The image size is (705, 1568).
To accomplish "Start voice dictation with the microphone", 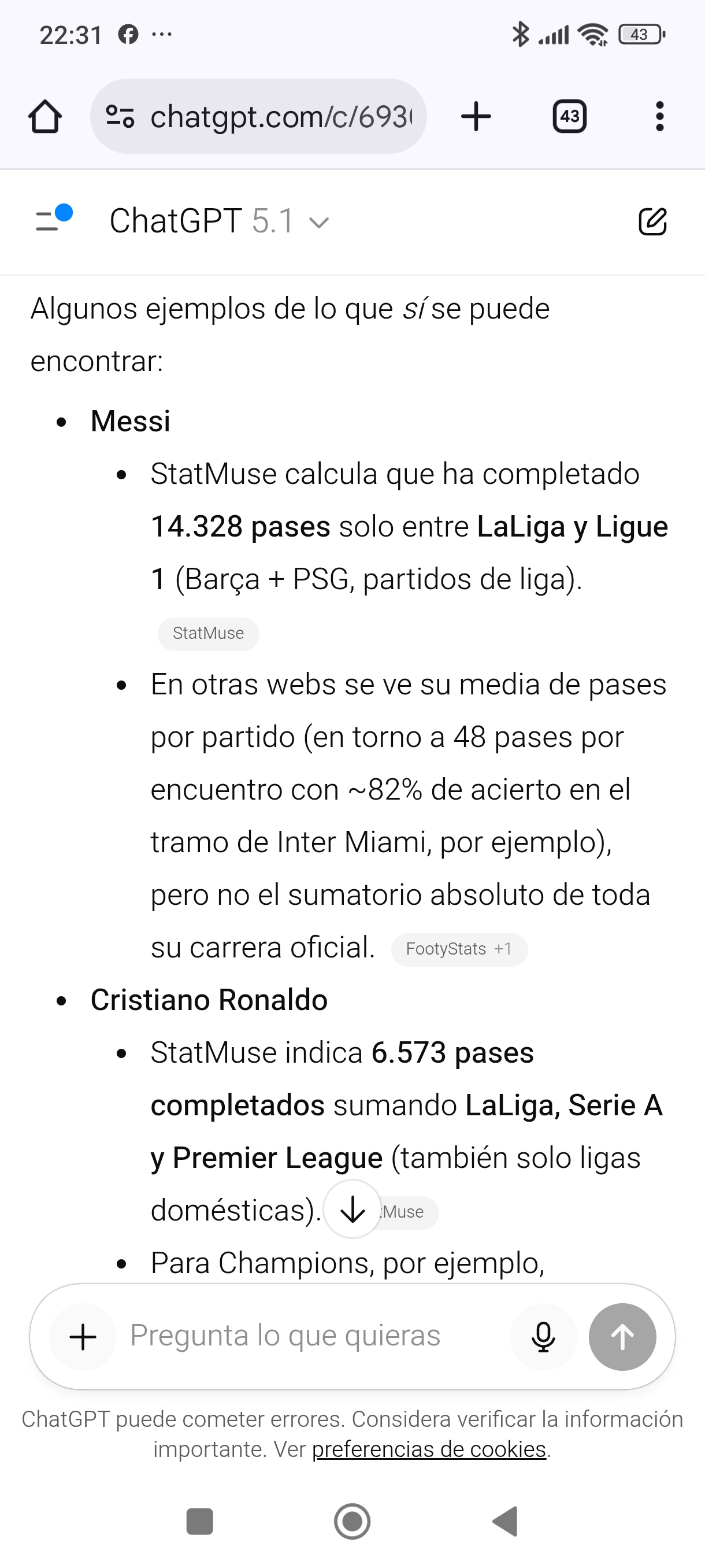I will (543, 1337).
